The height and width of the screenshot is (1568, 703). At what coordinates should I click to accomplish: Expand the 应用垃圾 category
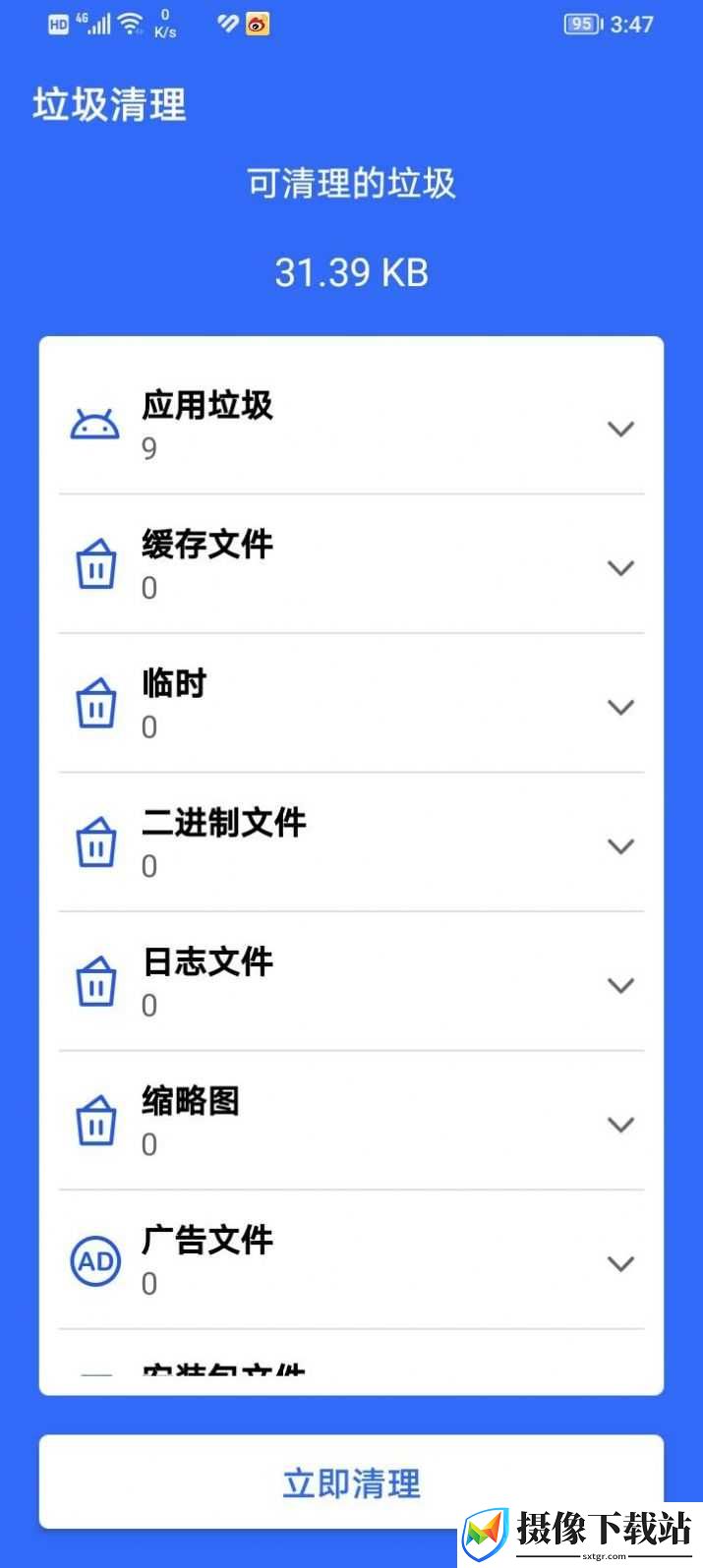coord(351,425)
